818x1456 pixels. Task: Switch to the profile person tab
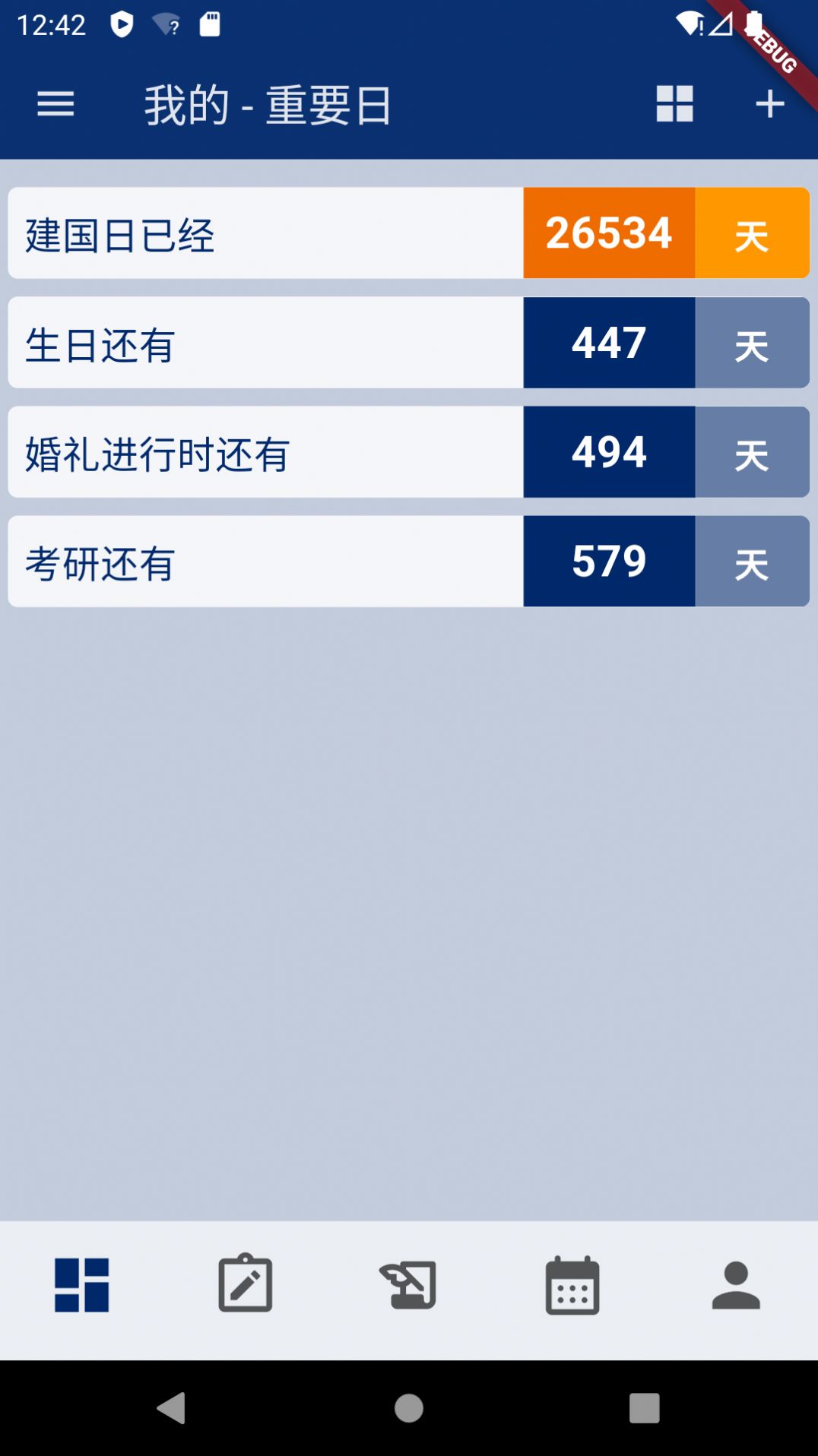coord(735,1286)
